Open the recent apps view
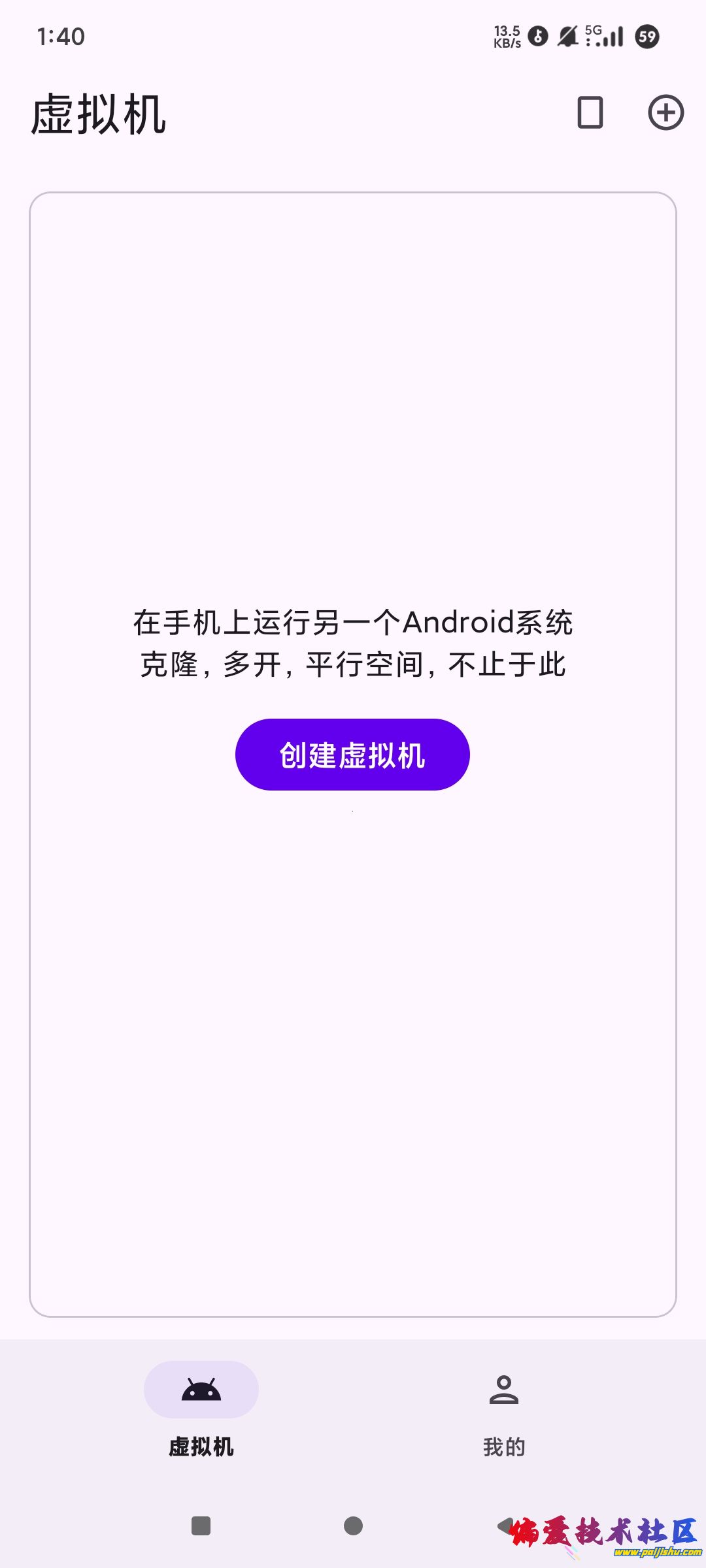The height and width of the screenshot is (1568, 706). coord(201,1526)
